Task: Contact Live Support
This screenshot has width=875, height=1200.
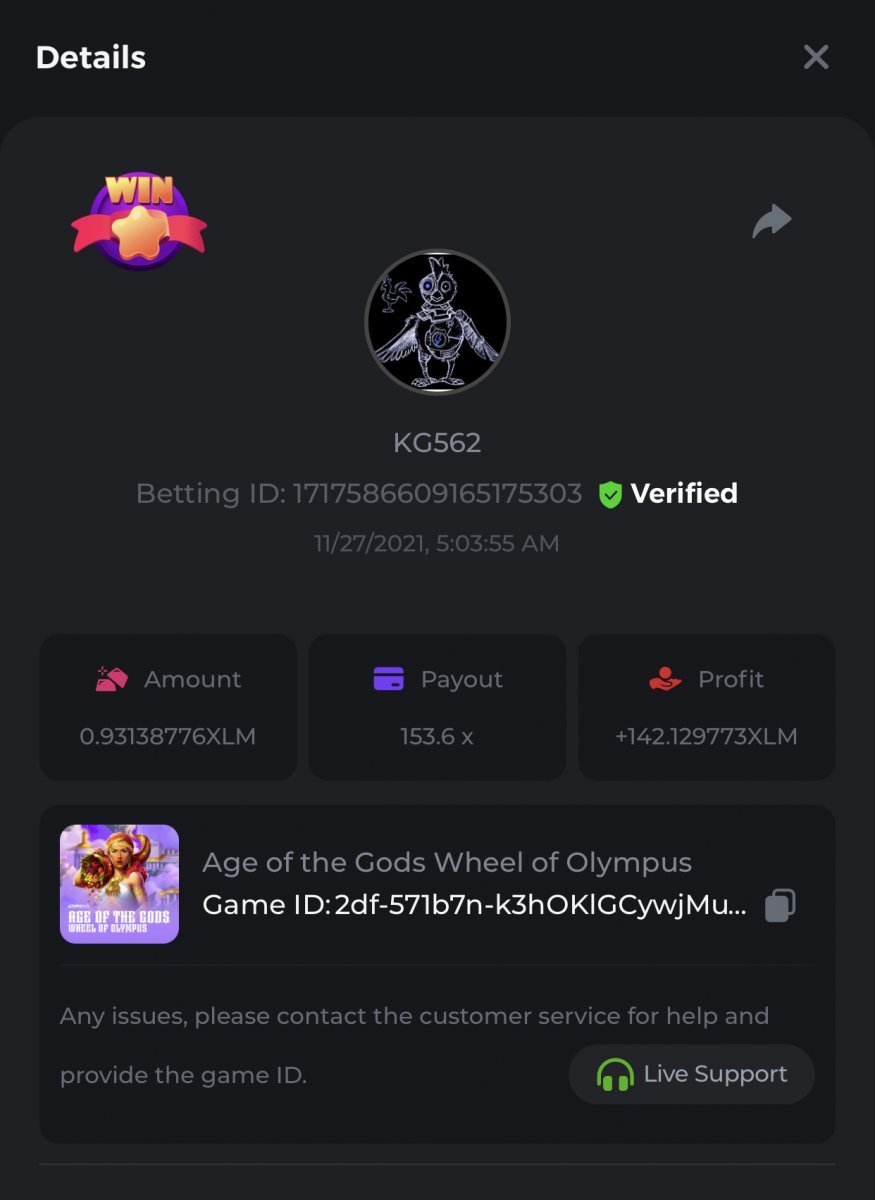Action: 692,1075
